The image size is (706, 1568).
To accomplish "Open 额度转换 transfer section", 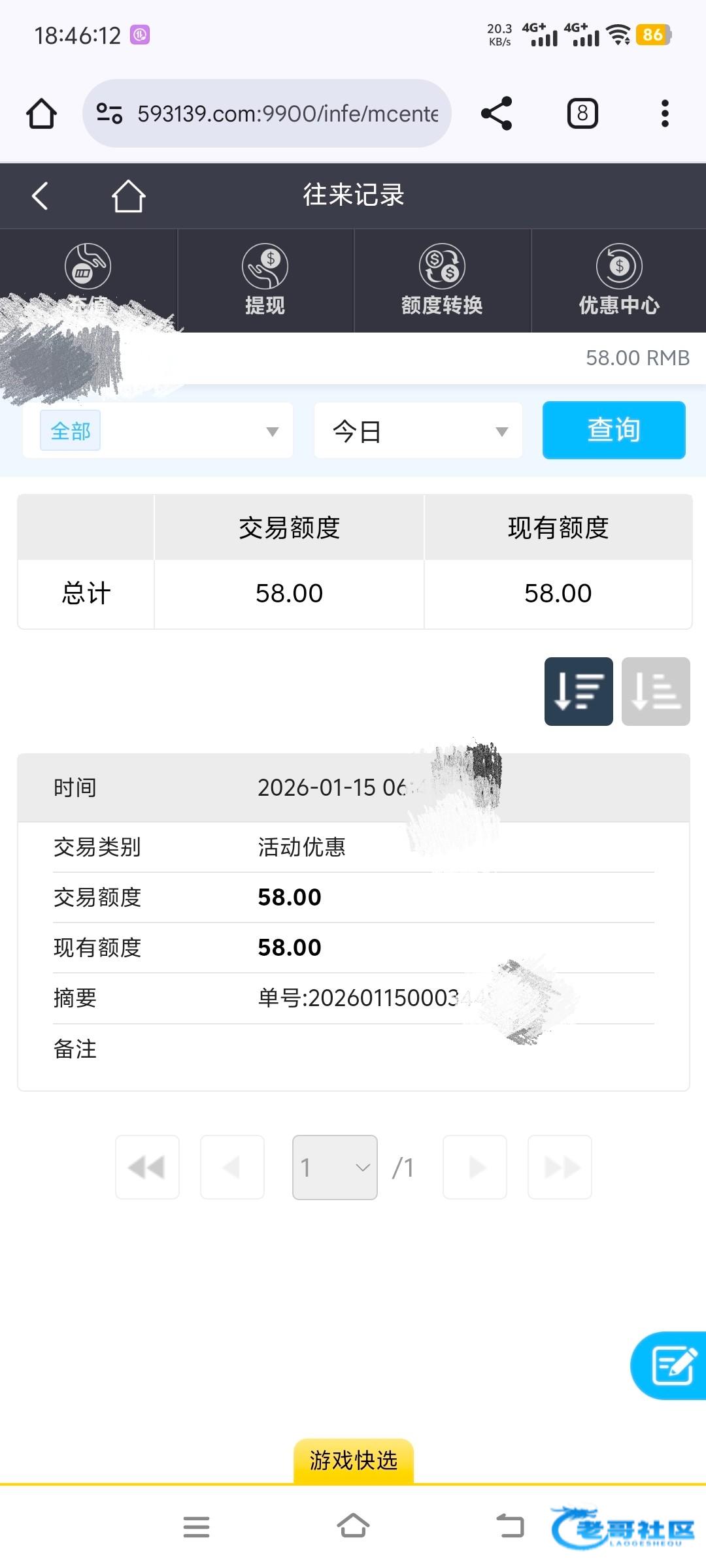I will coord(443,280).
